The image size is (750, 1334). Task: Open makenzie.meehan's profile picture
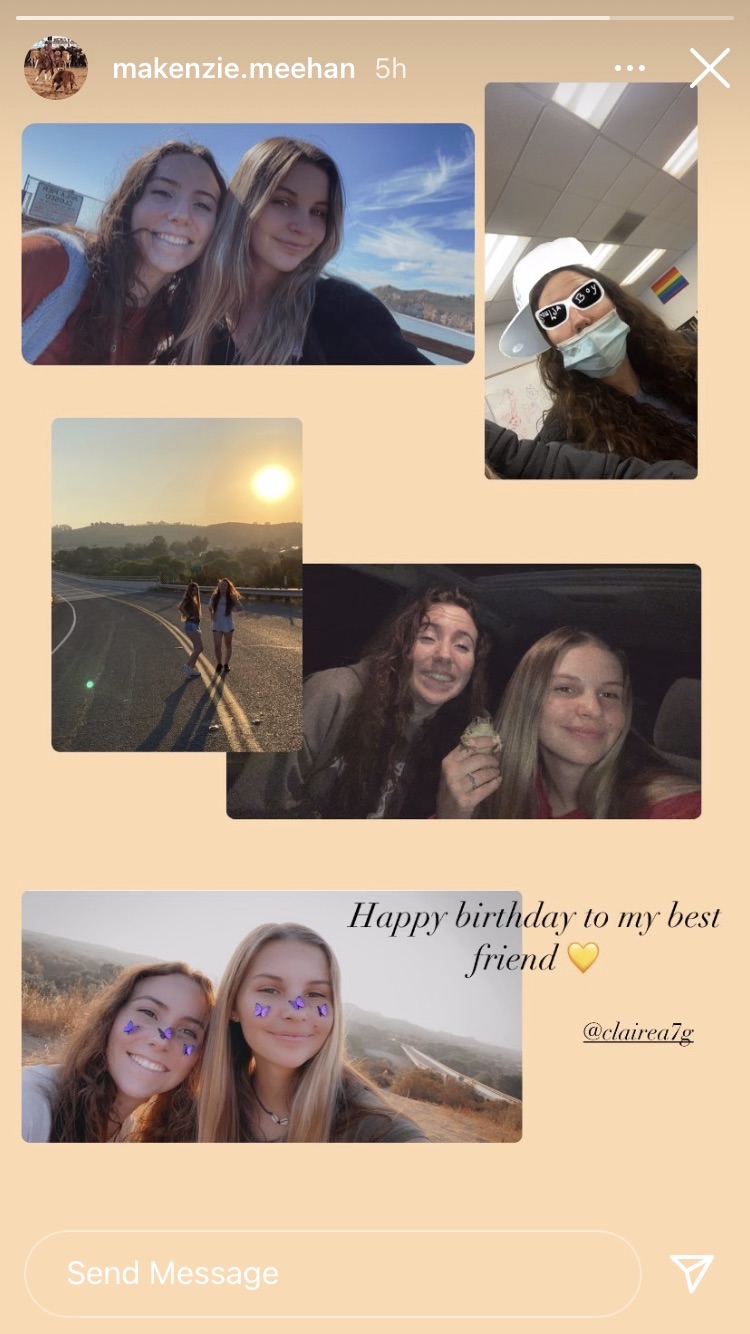tap(56, 68)
